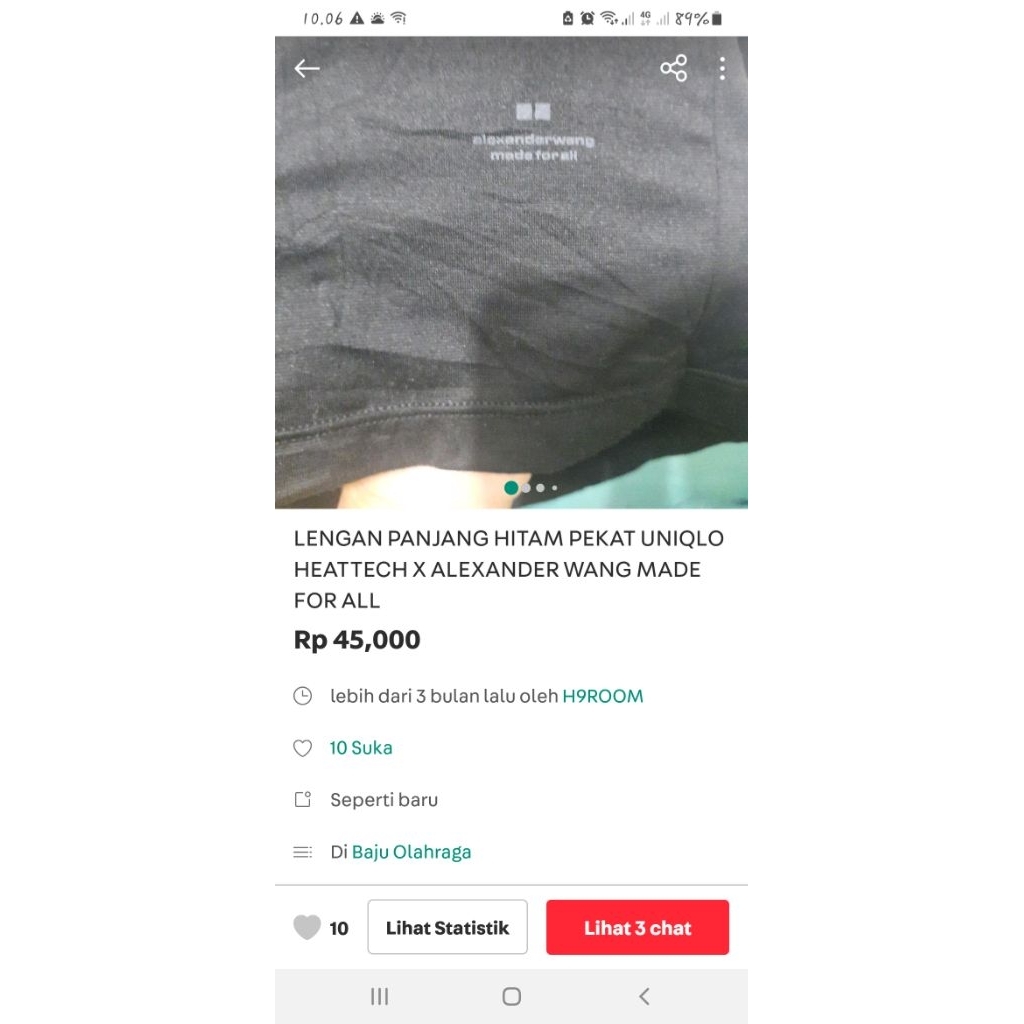
Task: Open Lihat 3 chat
Action: [637, 928]
